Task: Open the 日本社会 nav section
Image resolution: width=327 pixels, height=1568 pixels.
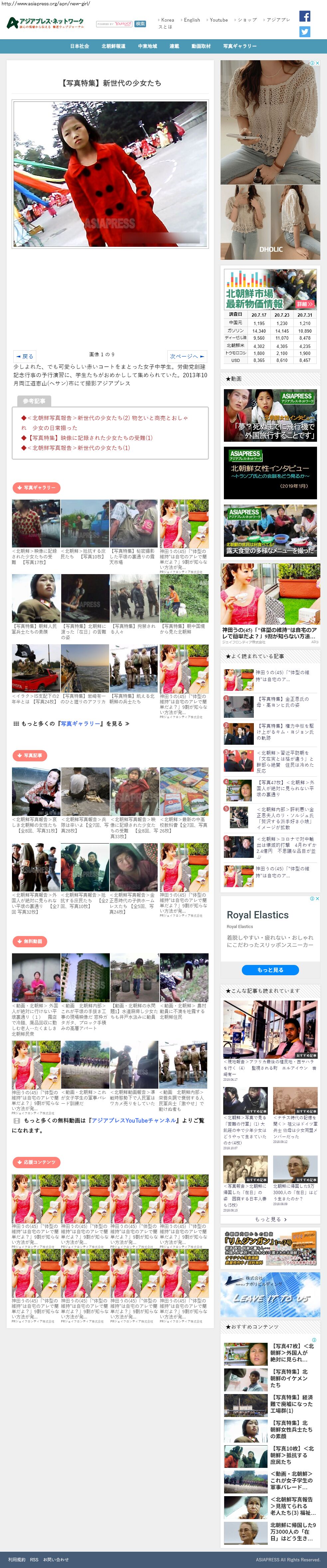Action: coord(79,46)
